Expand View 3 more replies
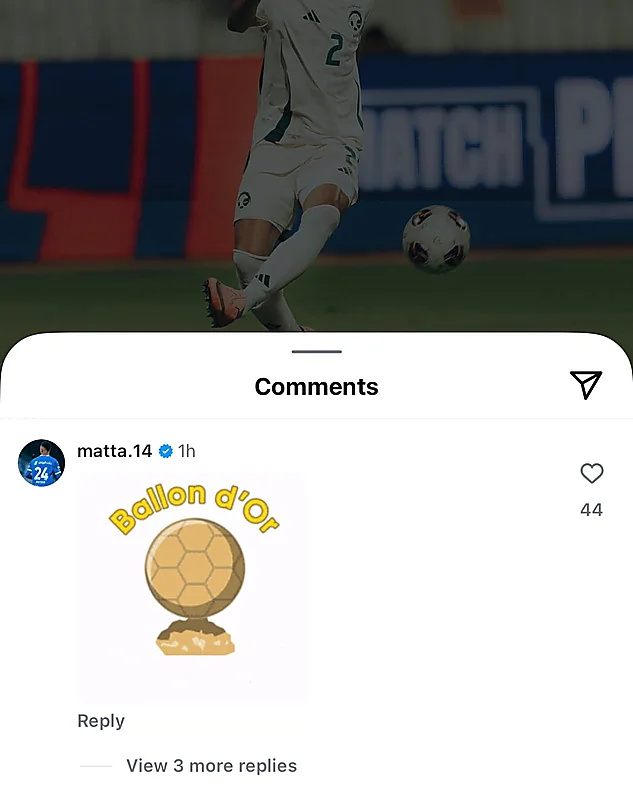 (211, 766)
